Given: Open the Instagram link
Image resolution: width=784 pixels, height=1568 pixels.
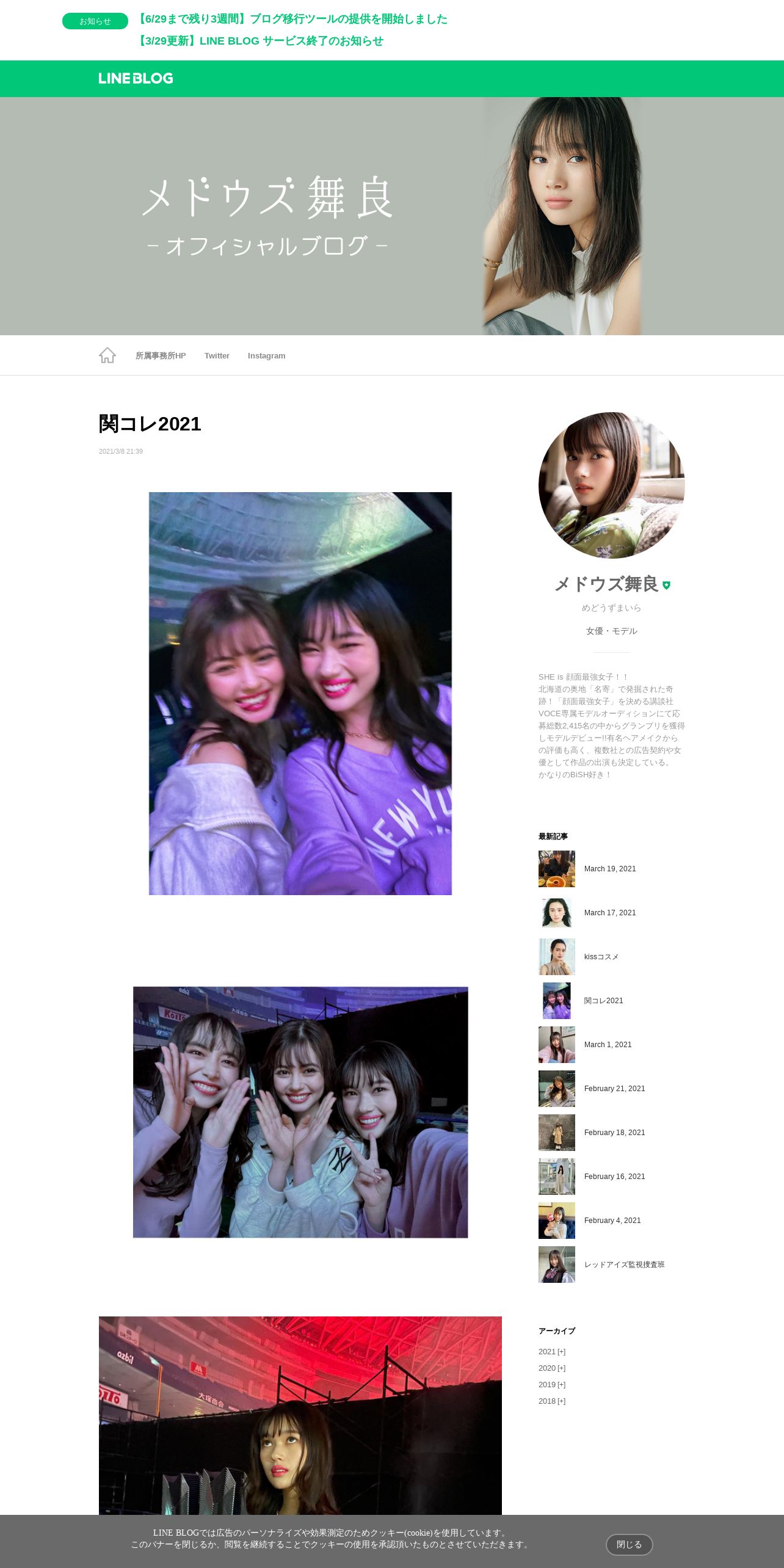Looking at the screenshot, I should (x=266, y=356).
